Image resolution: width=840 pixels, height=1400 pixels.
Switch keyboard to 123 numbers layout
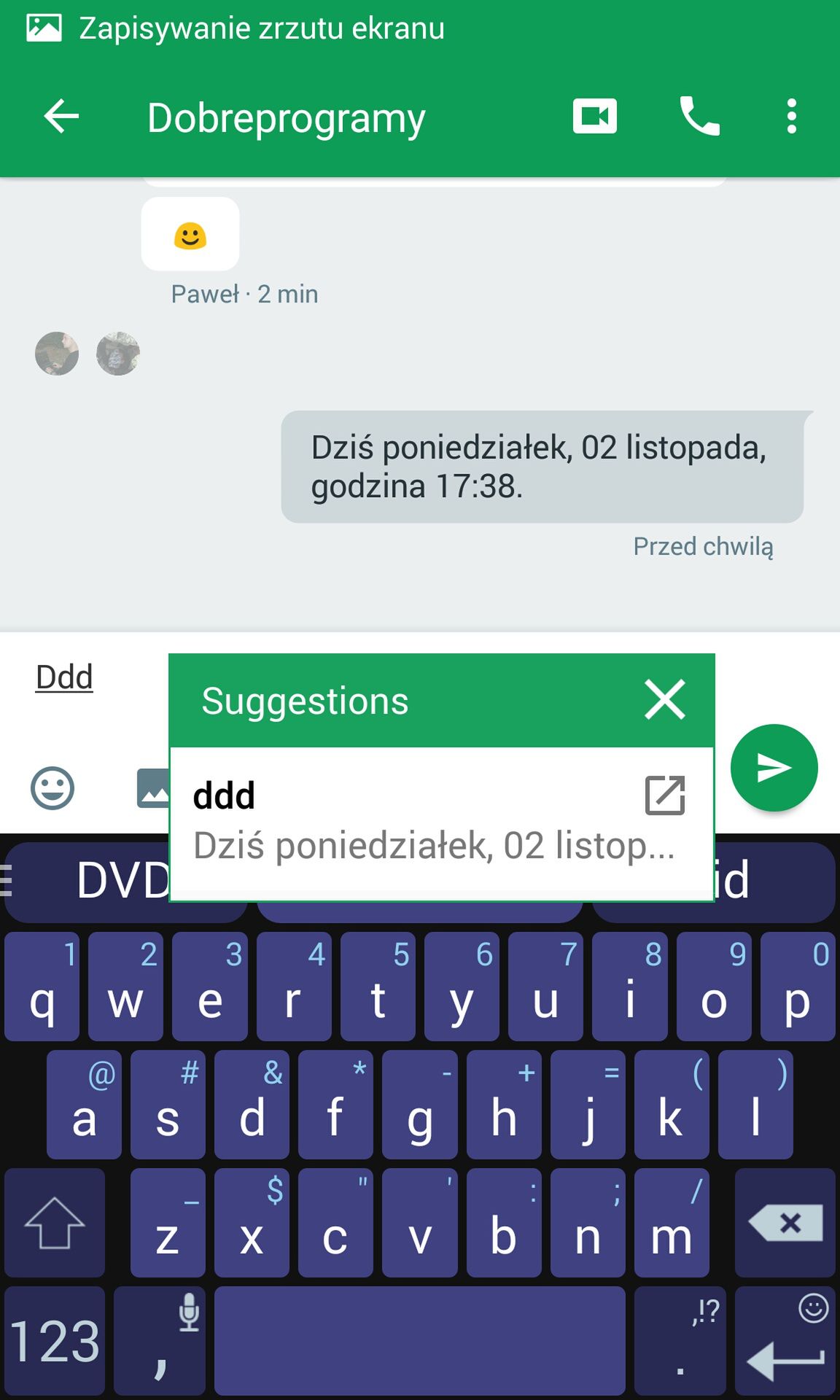click(55, 1341)
